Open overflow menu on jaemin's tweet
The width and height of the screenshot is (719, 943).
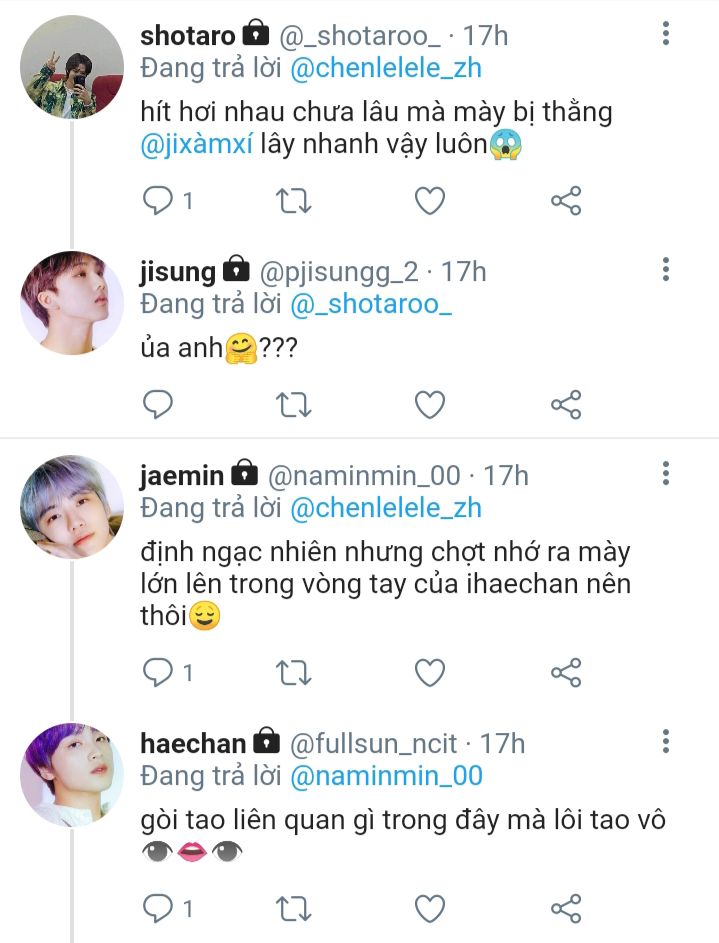666,474
